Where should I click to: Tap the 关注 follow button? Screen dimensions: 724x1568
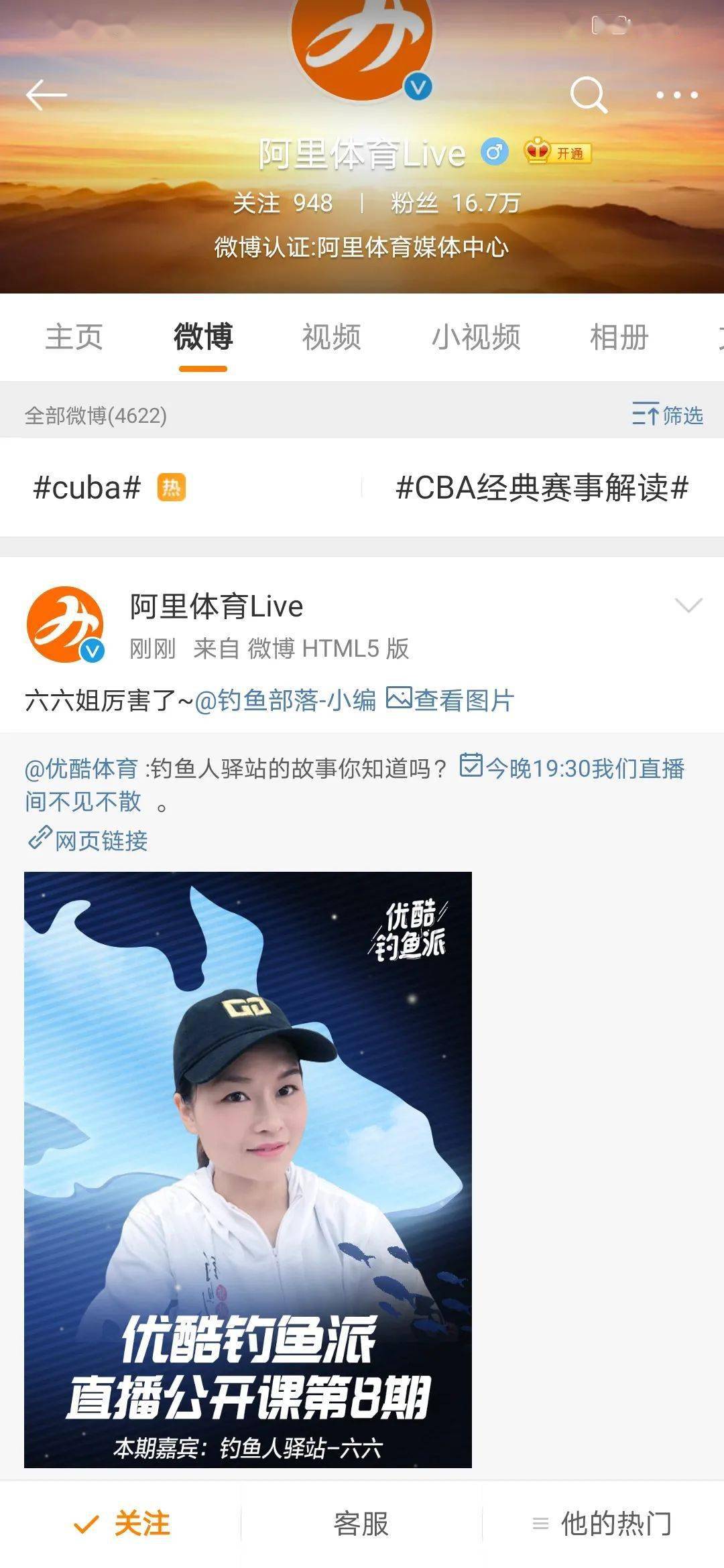point(121,1523)
